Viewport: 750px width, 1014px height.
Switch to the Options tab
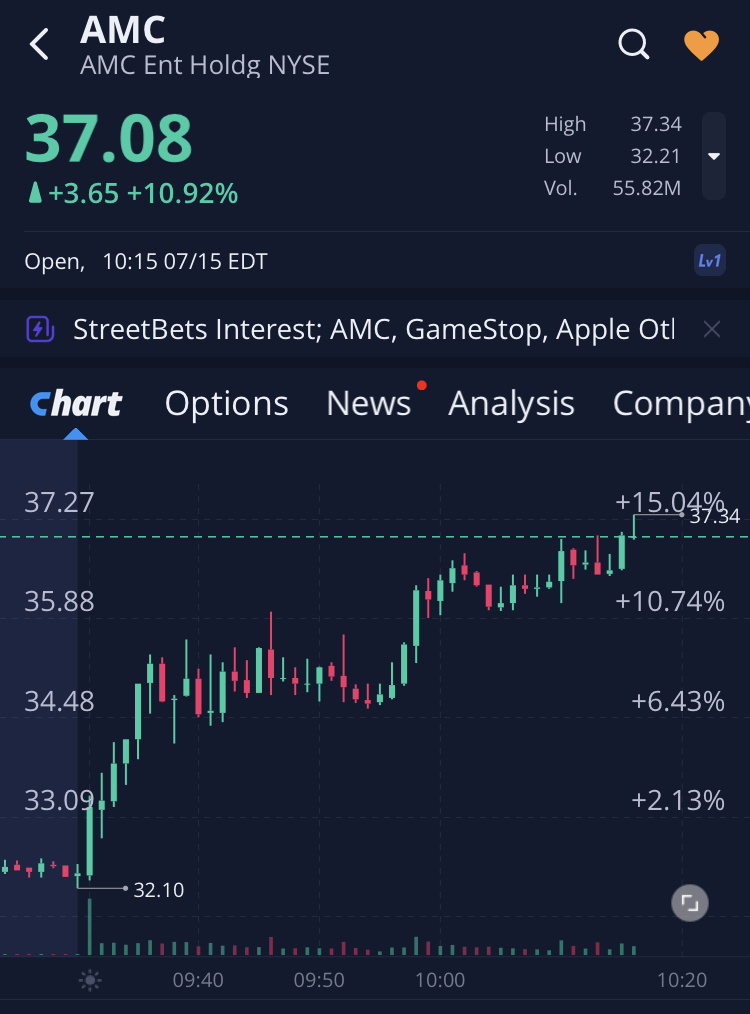pyautogui.click(x=226, y=403)
